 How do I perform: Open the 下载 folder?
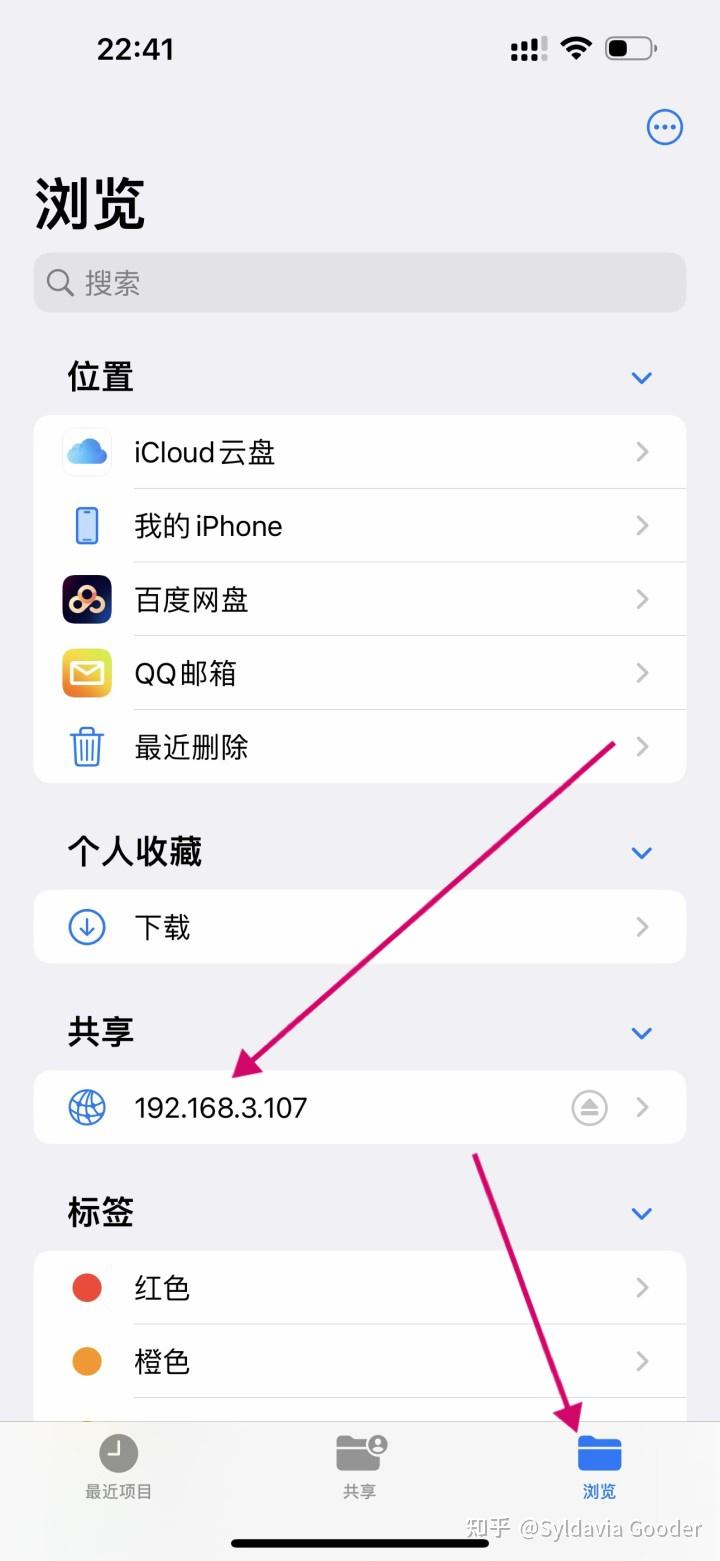(360, 927)
